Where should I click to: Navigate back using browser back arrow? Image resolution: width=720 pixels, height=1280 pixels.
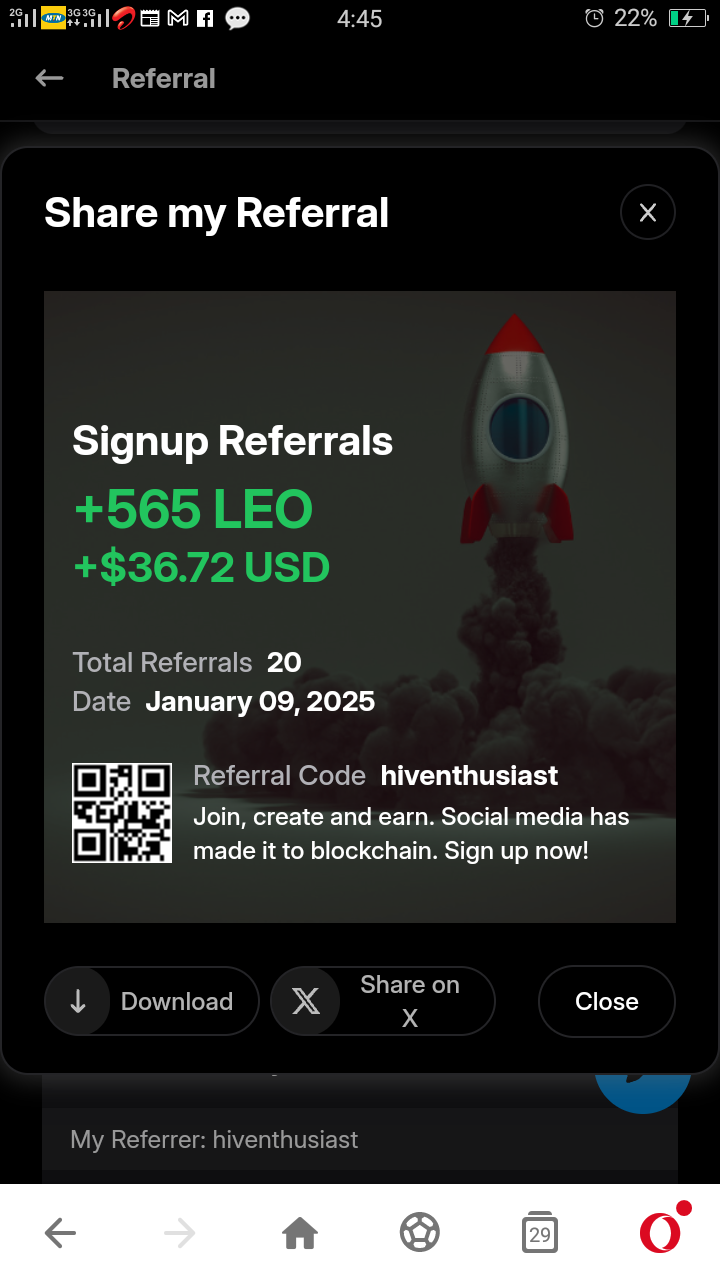60,1233
